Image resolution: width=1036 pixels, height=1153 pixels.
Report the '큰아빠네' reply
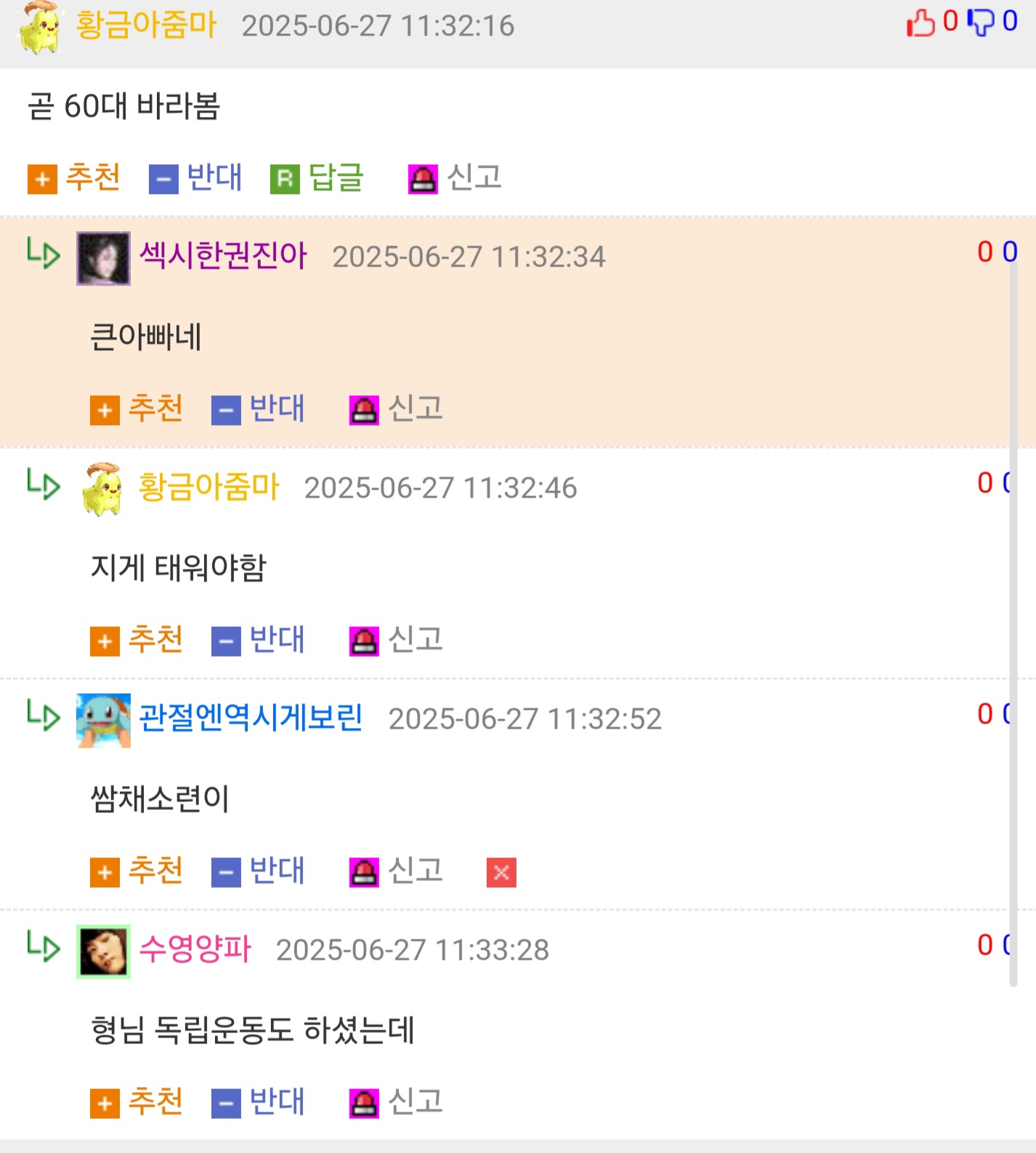(396, 409)
